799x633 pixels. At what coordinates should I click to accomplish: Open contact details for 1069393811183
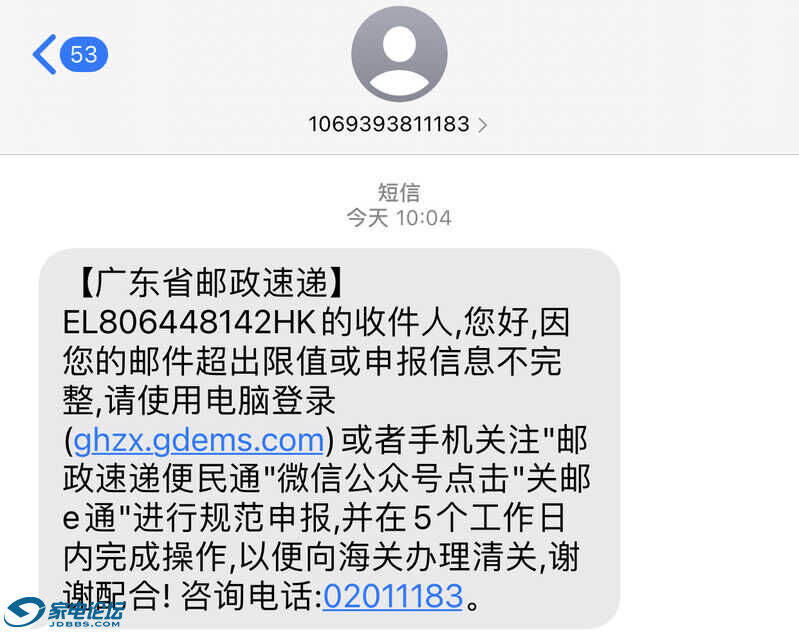point(398,124)
